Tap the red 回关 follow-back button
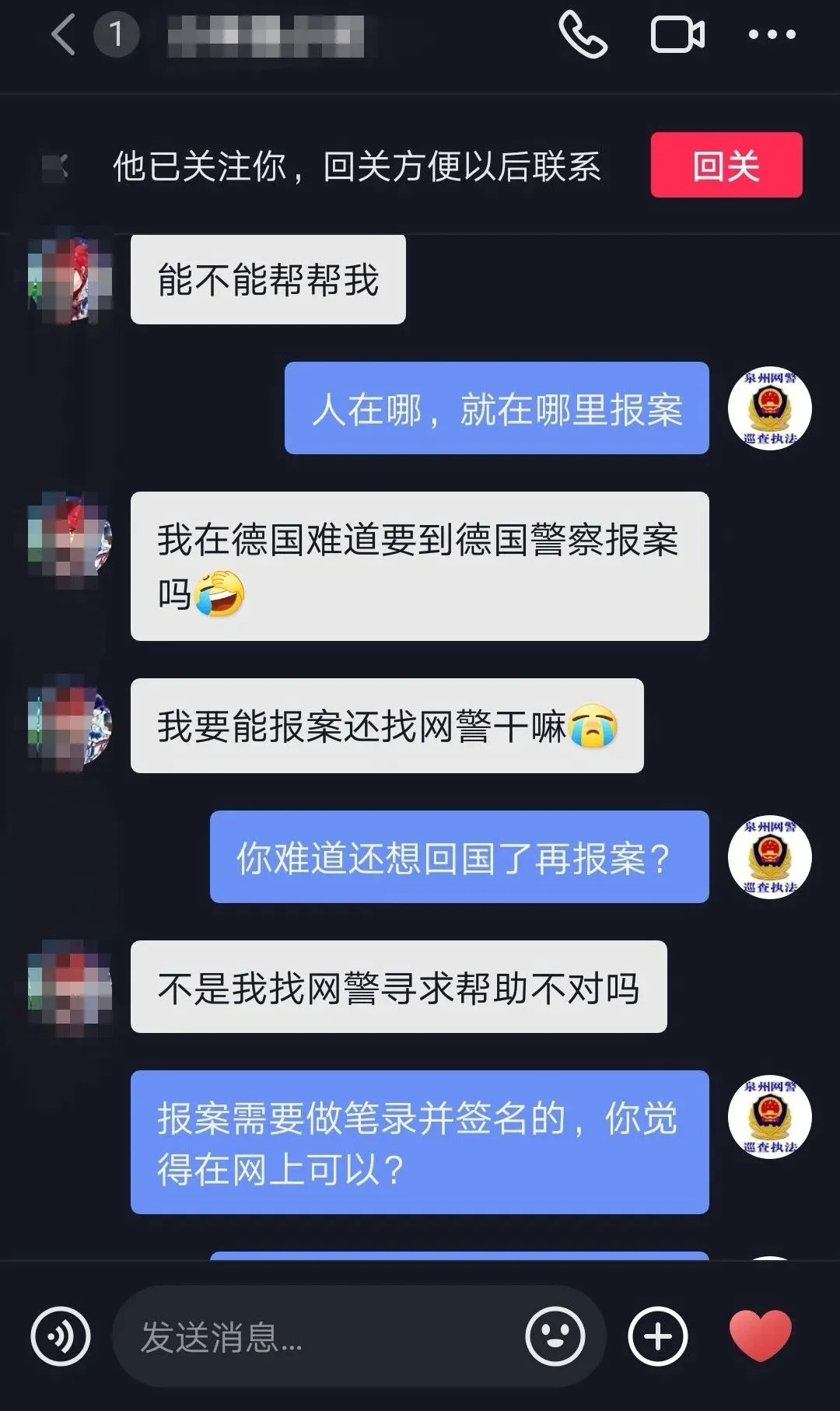Image resolution: width=840 pixels, height=1411 pixels. pos(726,165)
